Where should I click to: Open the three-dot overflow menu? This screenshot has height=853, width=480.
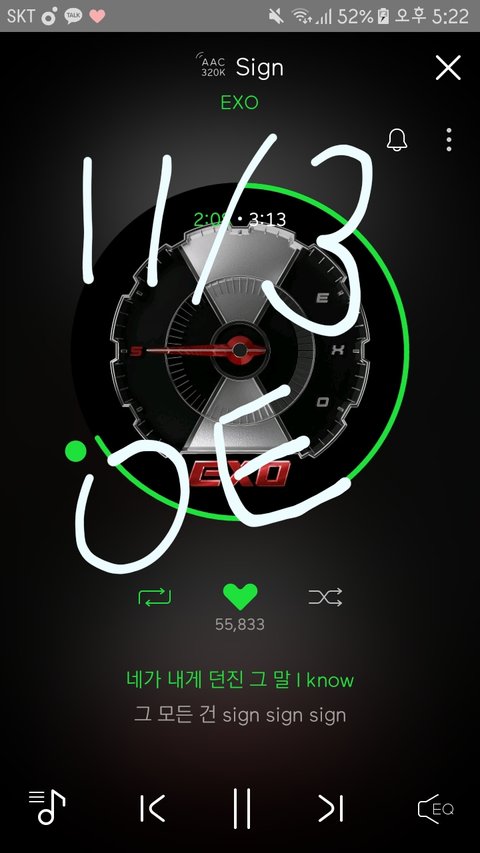pos(448,140)
